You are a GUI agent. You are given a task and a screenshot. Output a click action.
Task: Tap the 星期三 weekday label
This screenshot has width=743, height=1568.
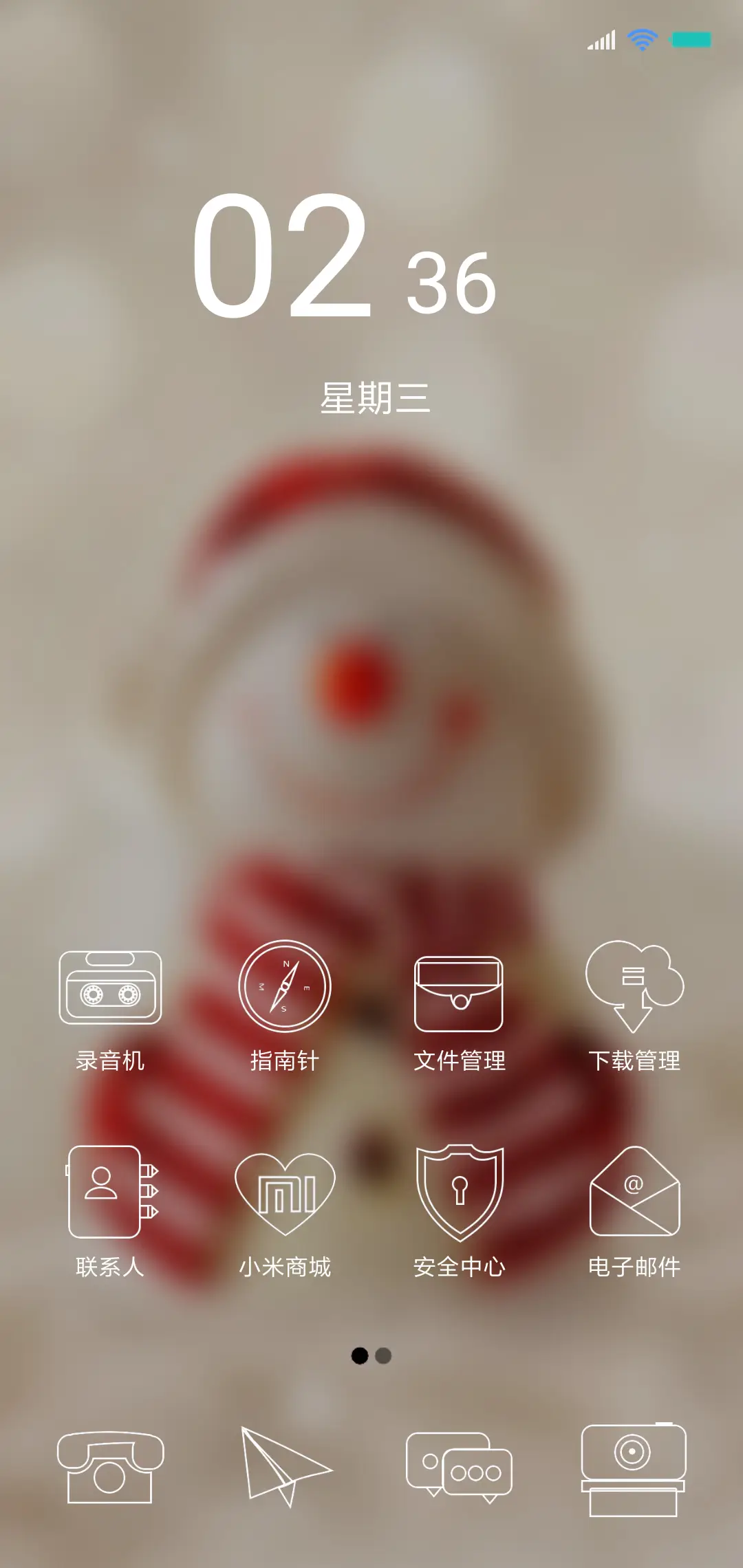point(377,398)
